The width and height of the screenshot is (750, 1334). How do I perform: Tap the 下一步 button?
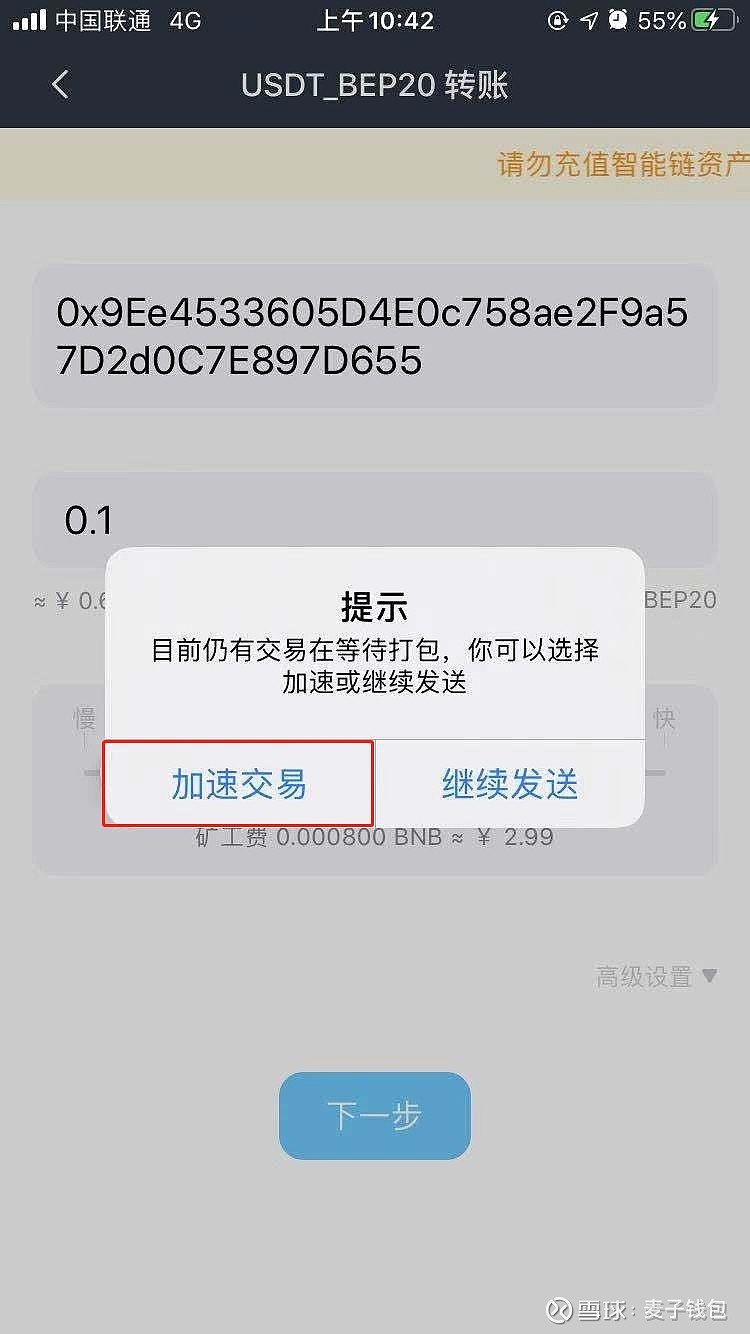[374, 1115]
